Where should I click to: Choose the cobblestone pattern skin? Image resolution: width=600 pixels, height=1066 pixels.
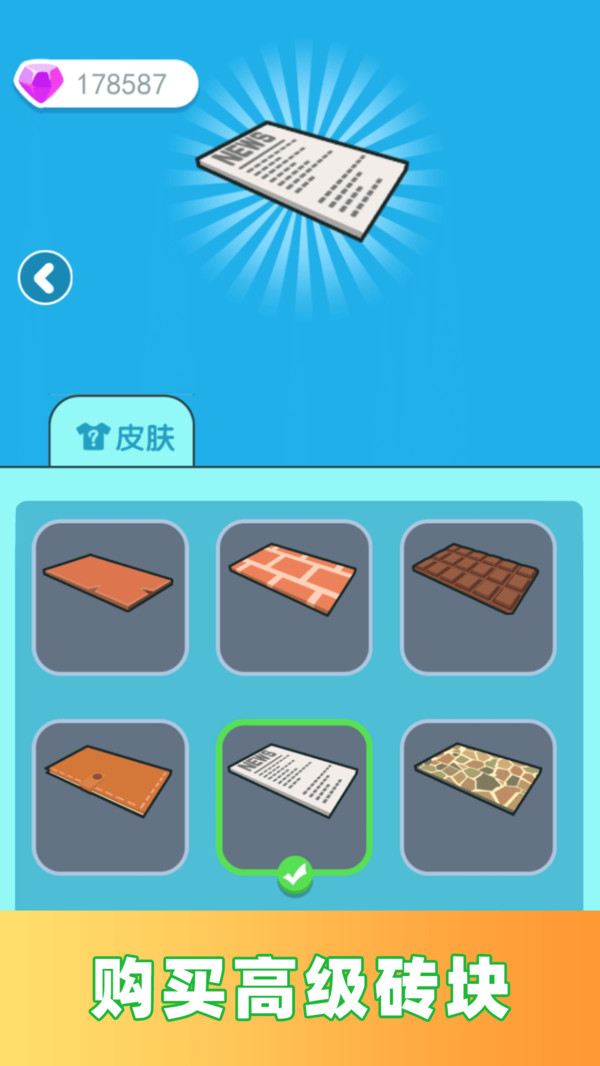pyautogui.click(x=478, y=796)
